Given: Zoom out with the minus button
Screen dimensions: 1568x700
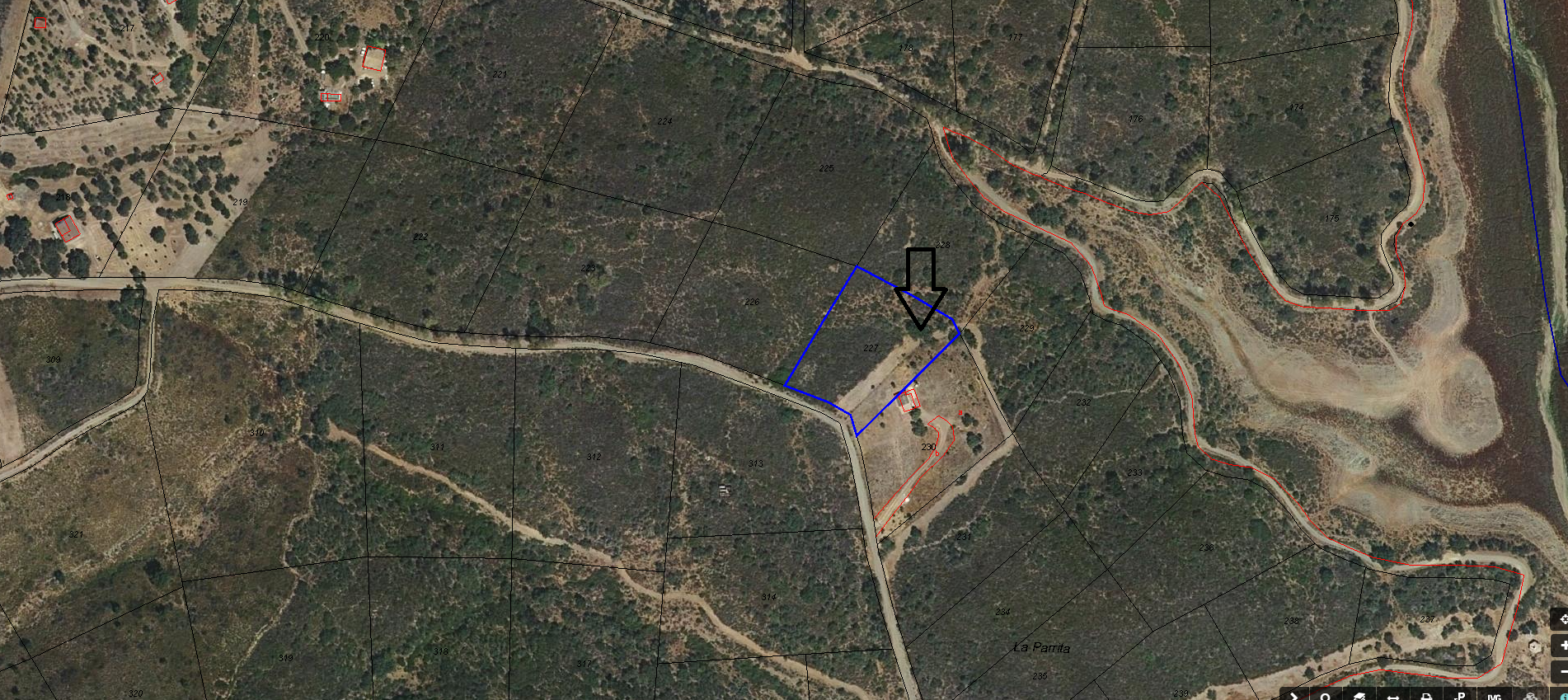Looking at the screenshot, I should [1561, 672].
